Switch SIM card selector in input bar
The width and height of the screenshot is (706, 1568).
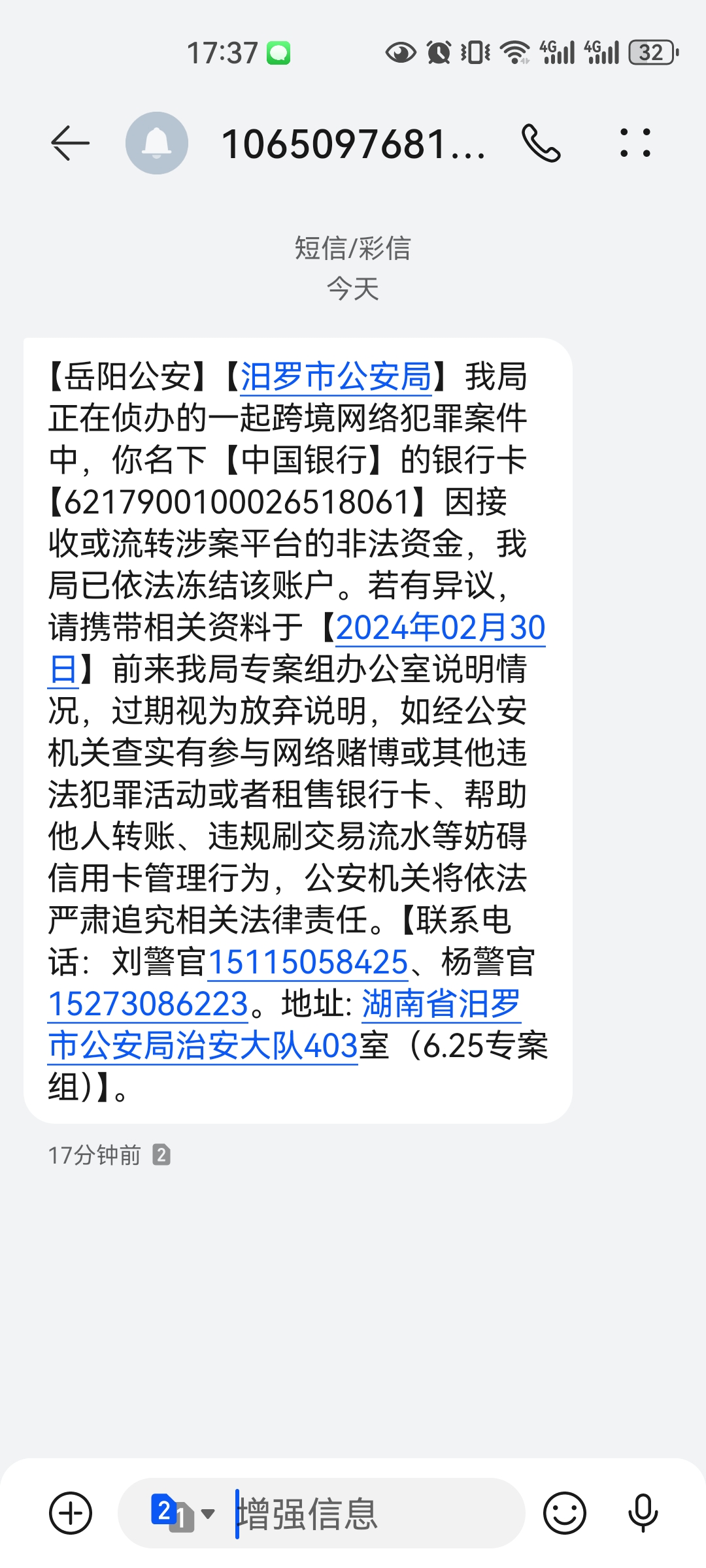click(182, 1513)
